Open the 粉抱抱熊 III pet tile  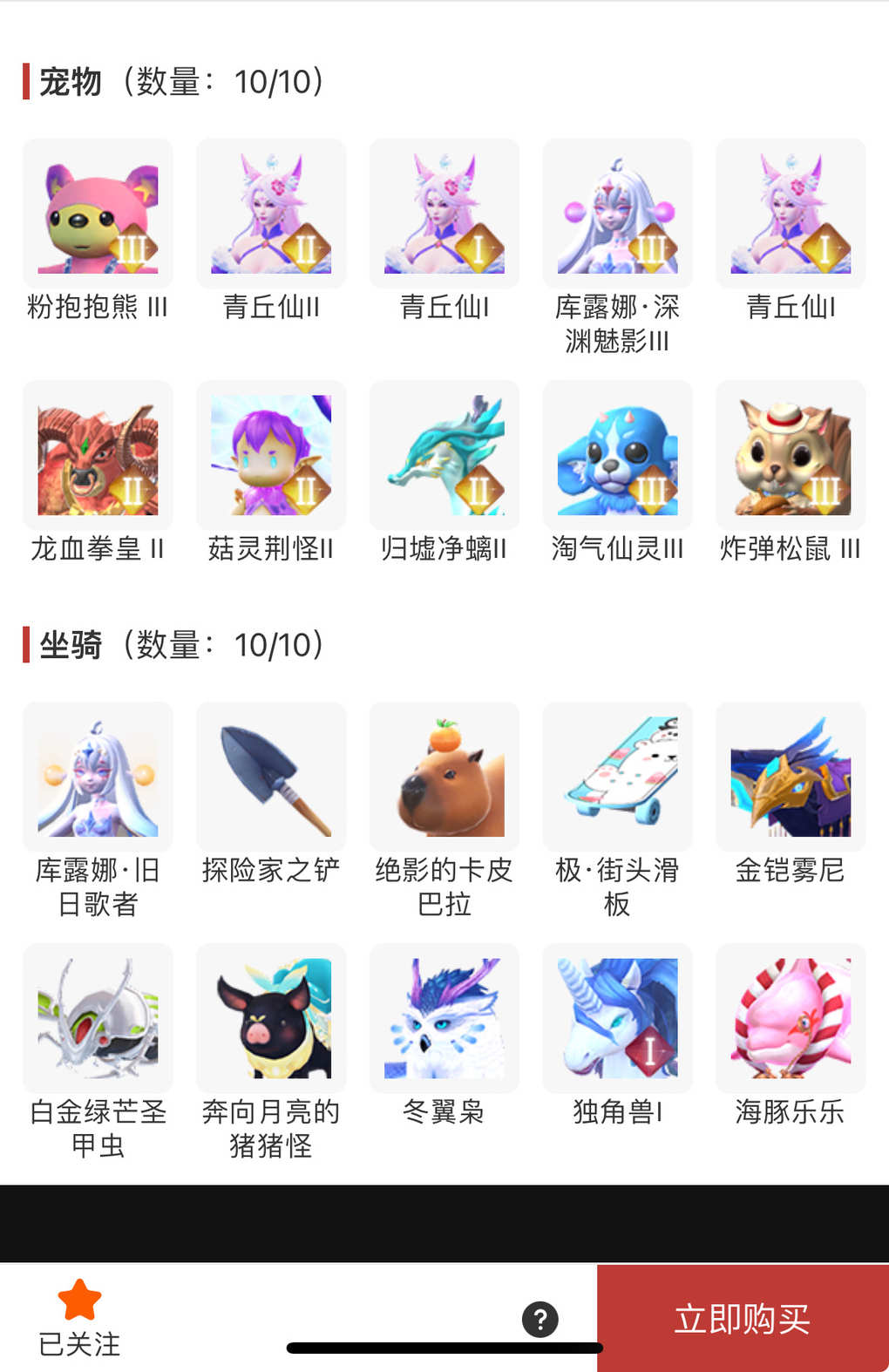[98, 214]
